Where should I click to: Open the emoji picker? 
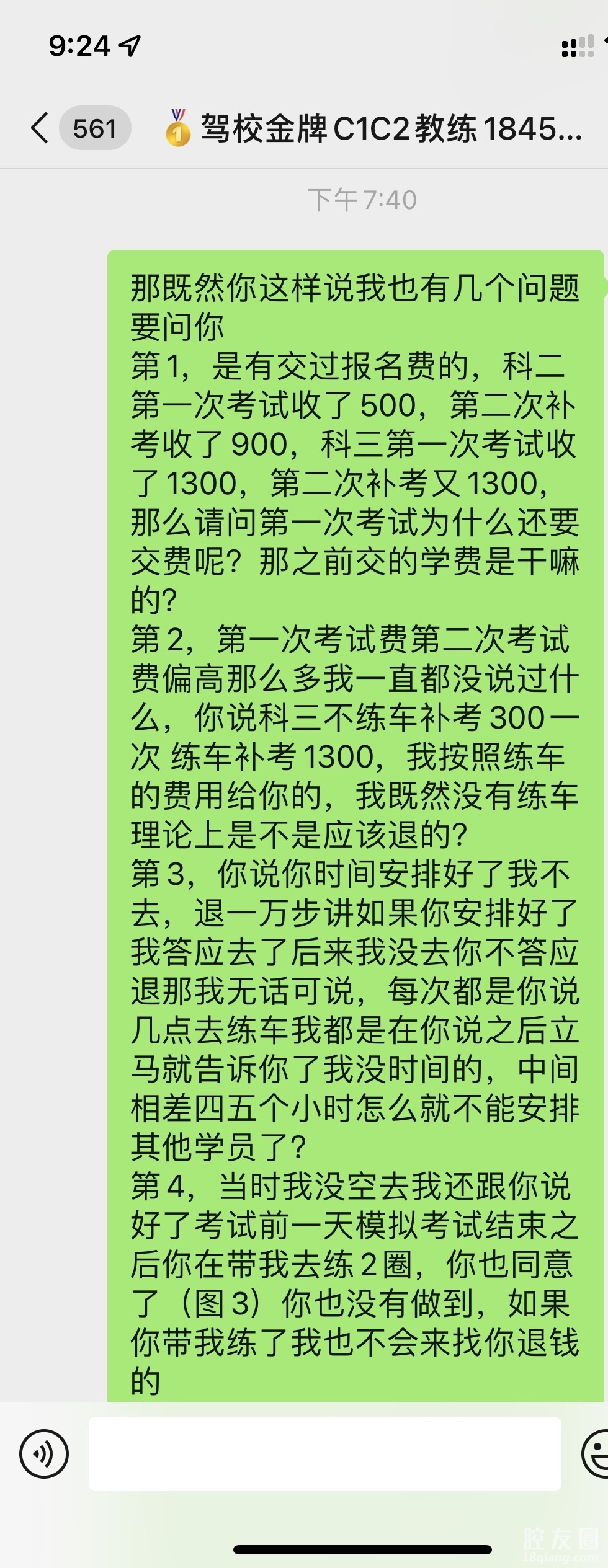[x=597, y=1453]
